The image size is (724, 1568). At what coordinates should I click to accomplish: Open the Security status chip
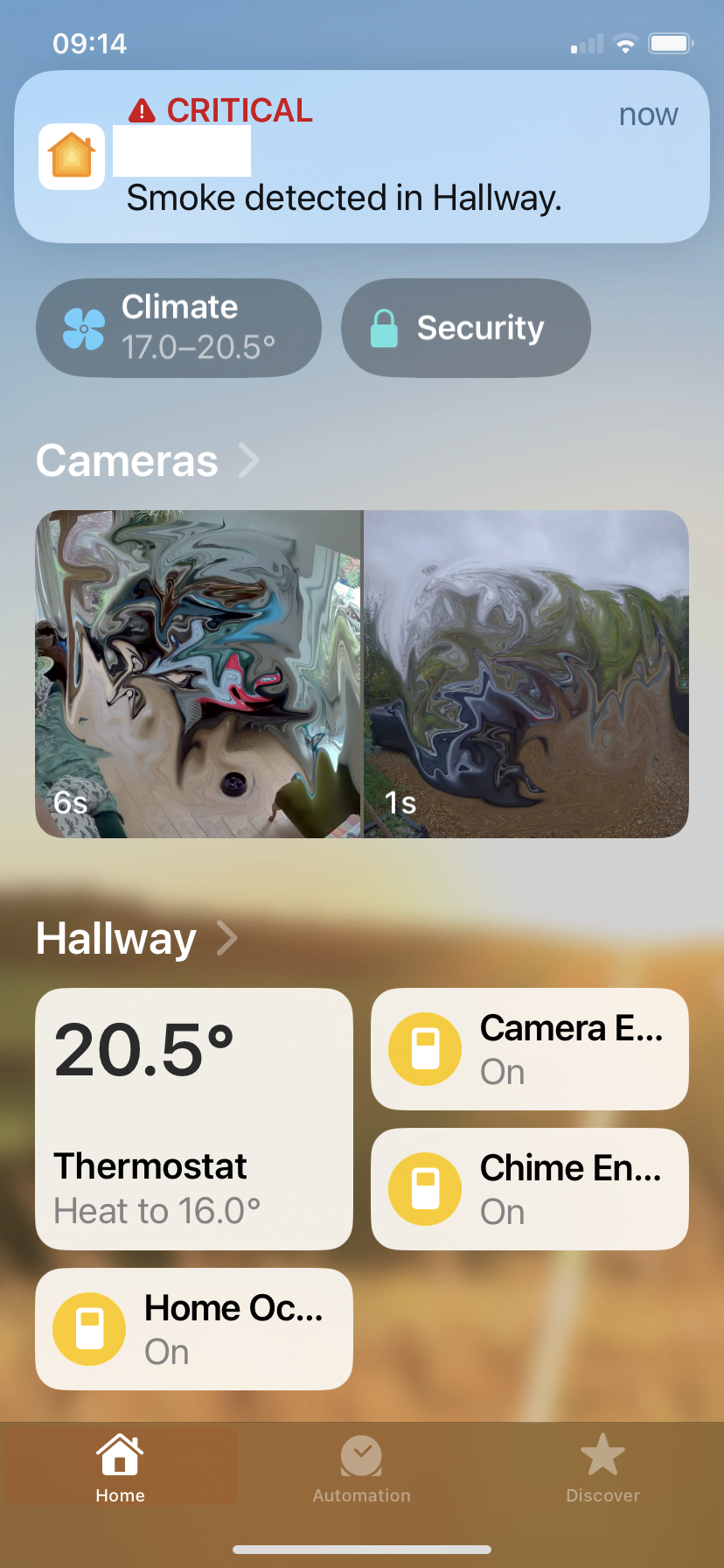click(465, 328)
